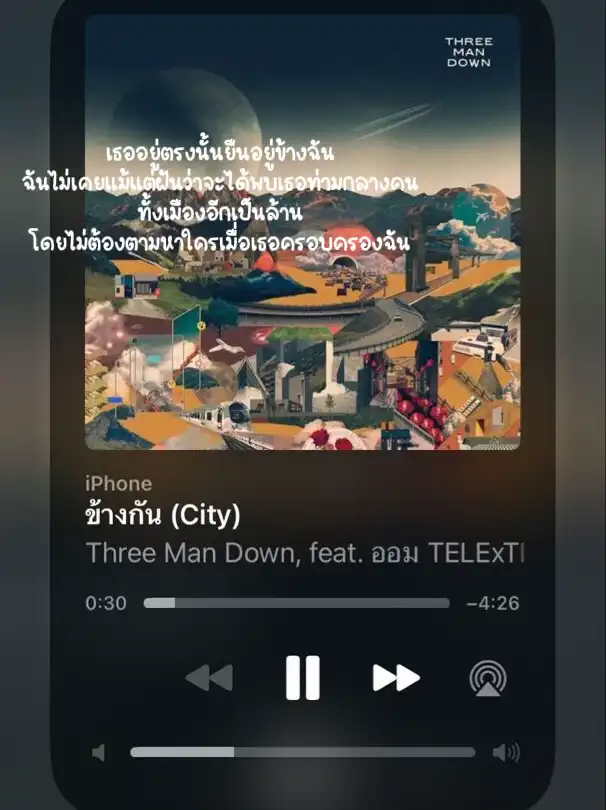Viewport: 606px width, 810px height.
Task: Skip to the next track
Action: coord(396,678)
